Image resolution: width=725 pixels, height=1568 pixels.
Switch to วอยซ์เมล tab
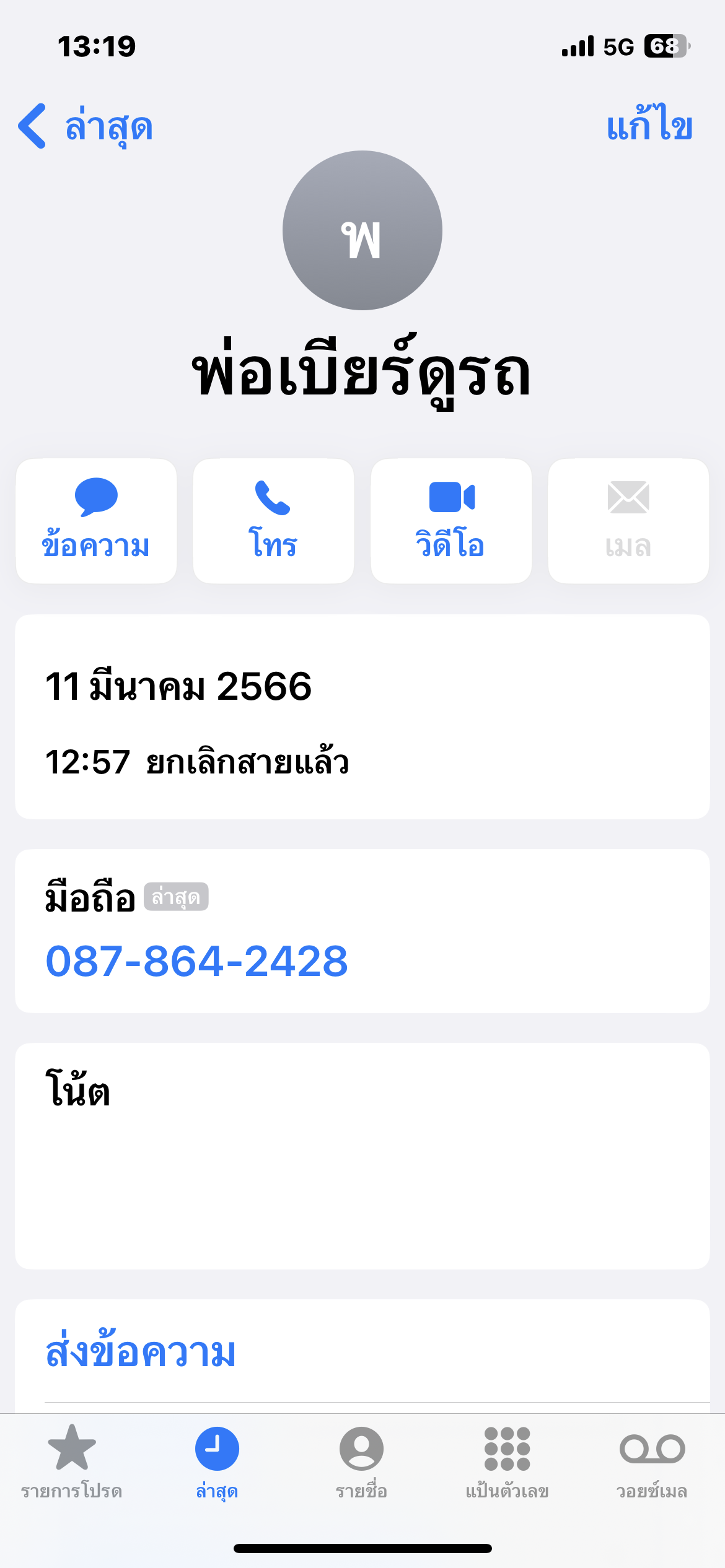(652, 1463)
